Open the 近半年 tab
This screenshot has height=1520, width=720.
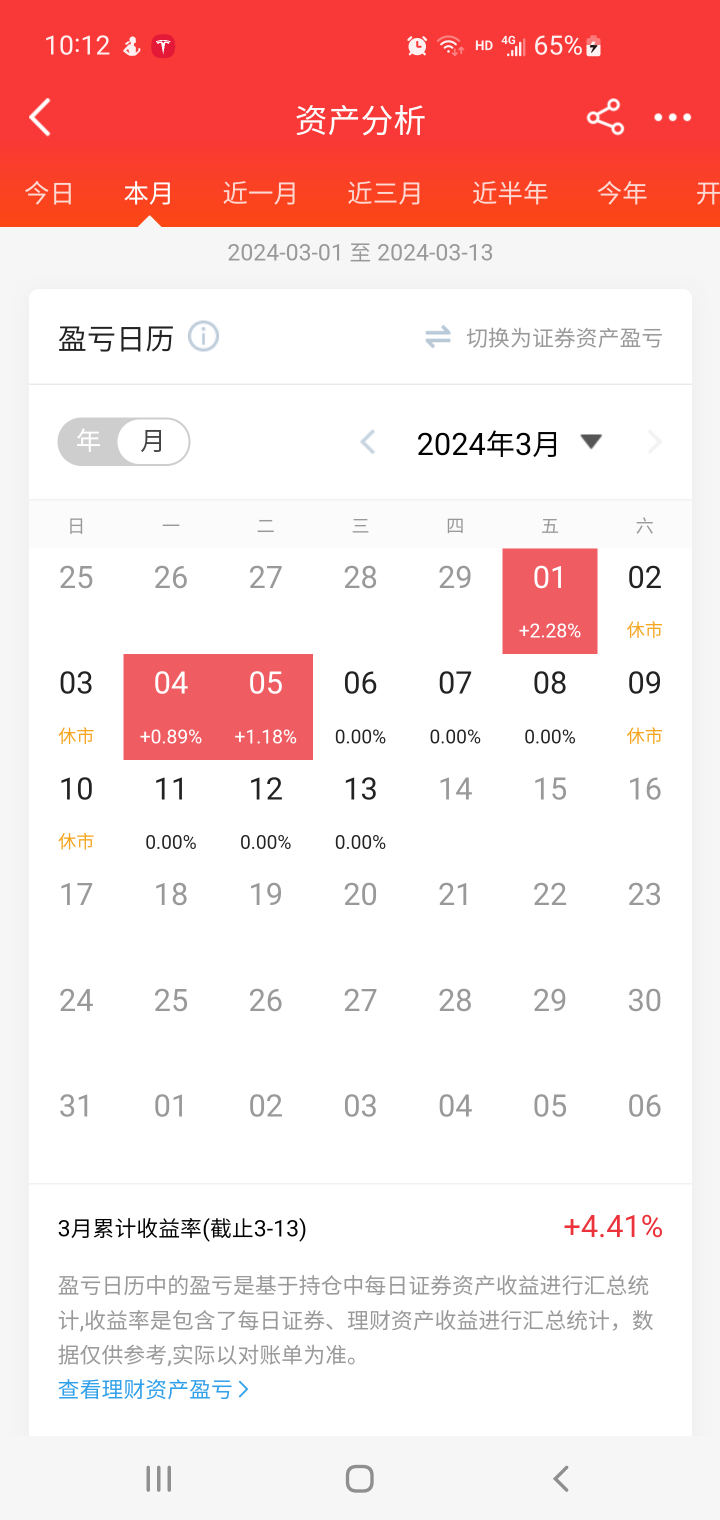click(510, 193)
